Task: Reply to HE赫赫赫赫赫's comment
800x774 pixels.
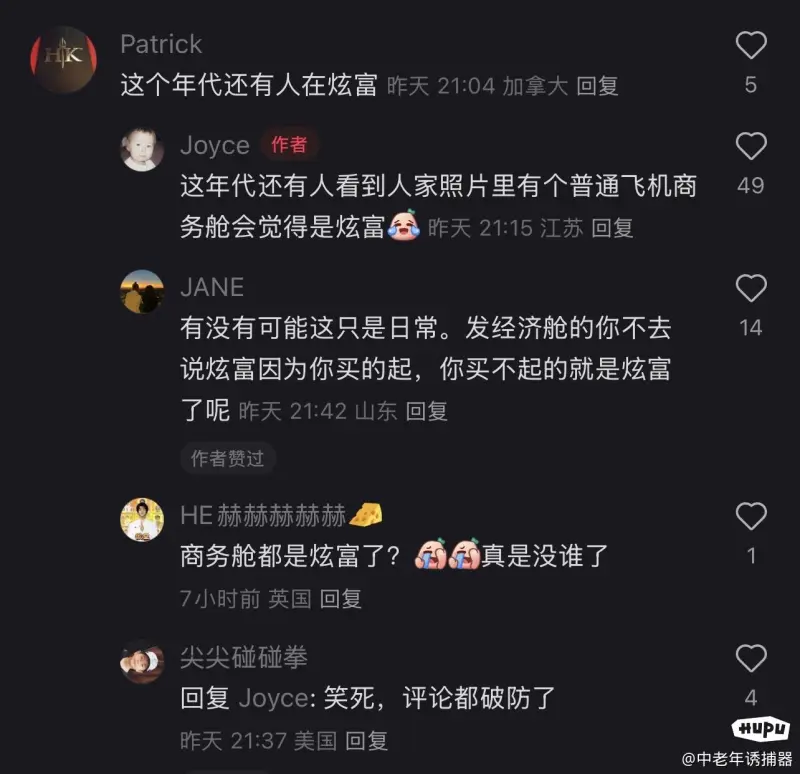Action: [340, 599]
